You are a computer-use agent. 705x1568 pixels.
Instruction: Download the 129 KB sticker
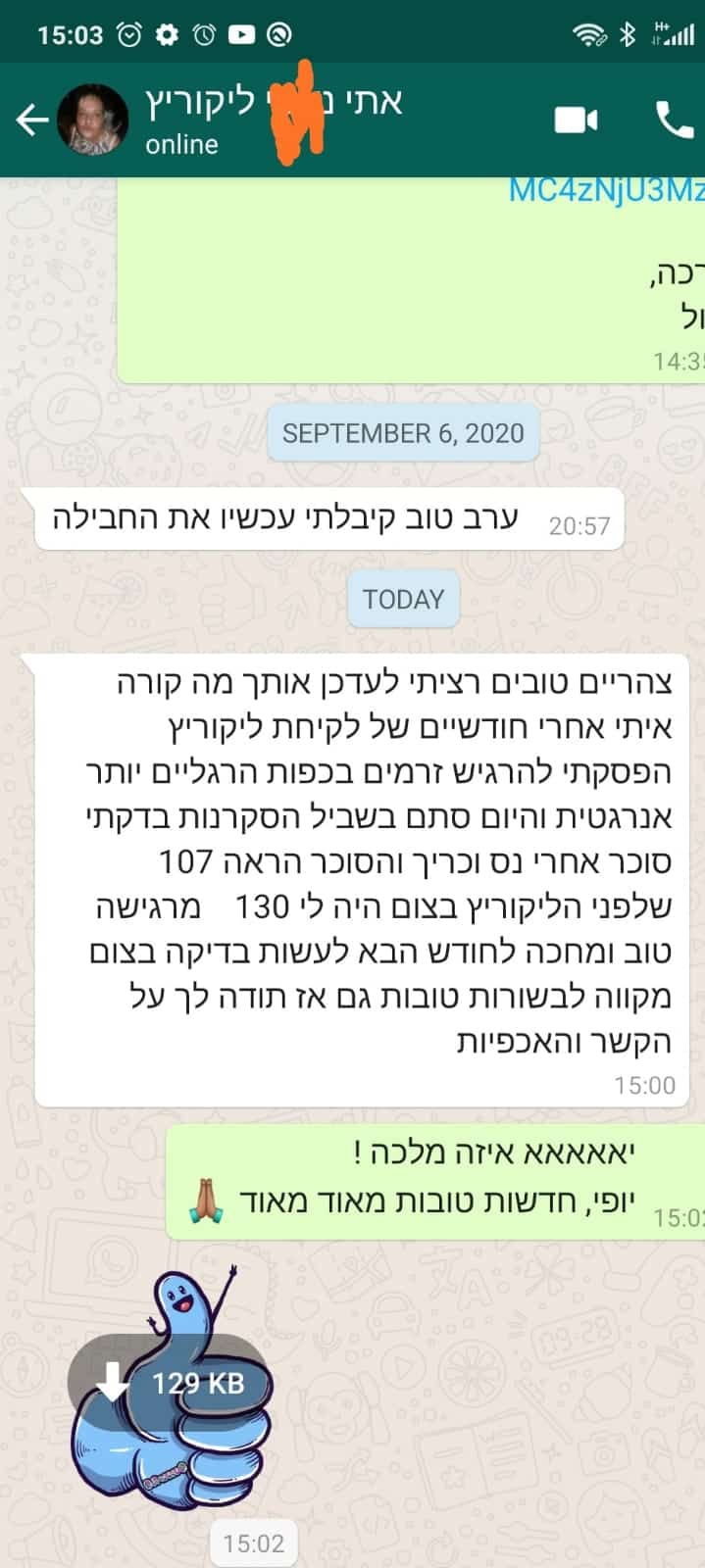pos(169,1383)
